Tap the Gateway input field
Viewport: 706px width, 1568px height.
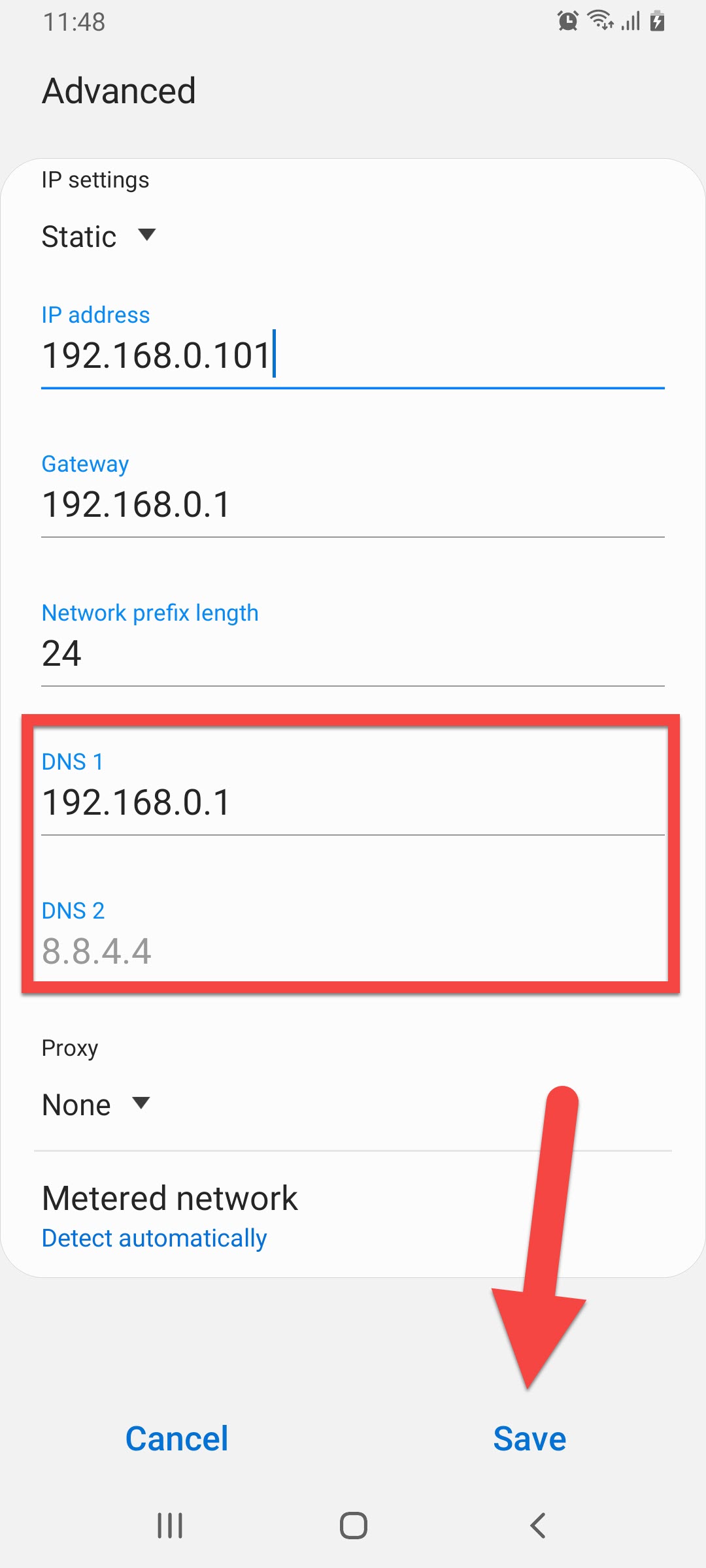point(352,506)
